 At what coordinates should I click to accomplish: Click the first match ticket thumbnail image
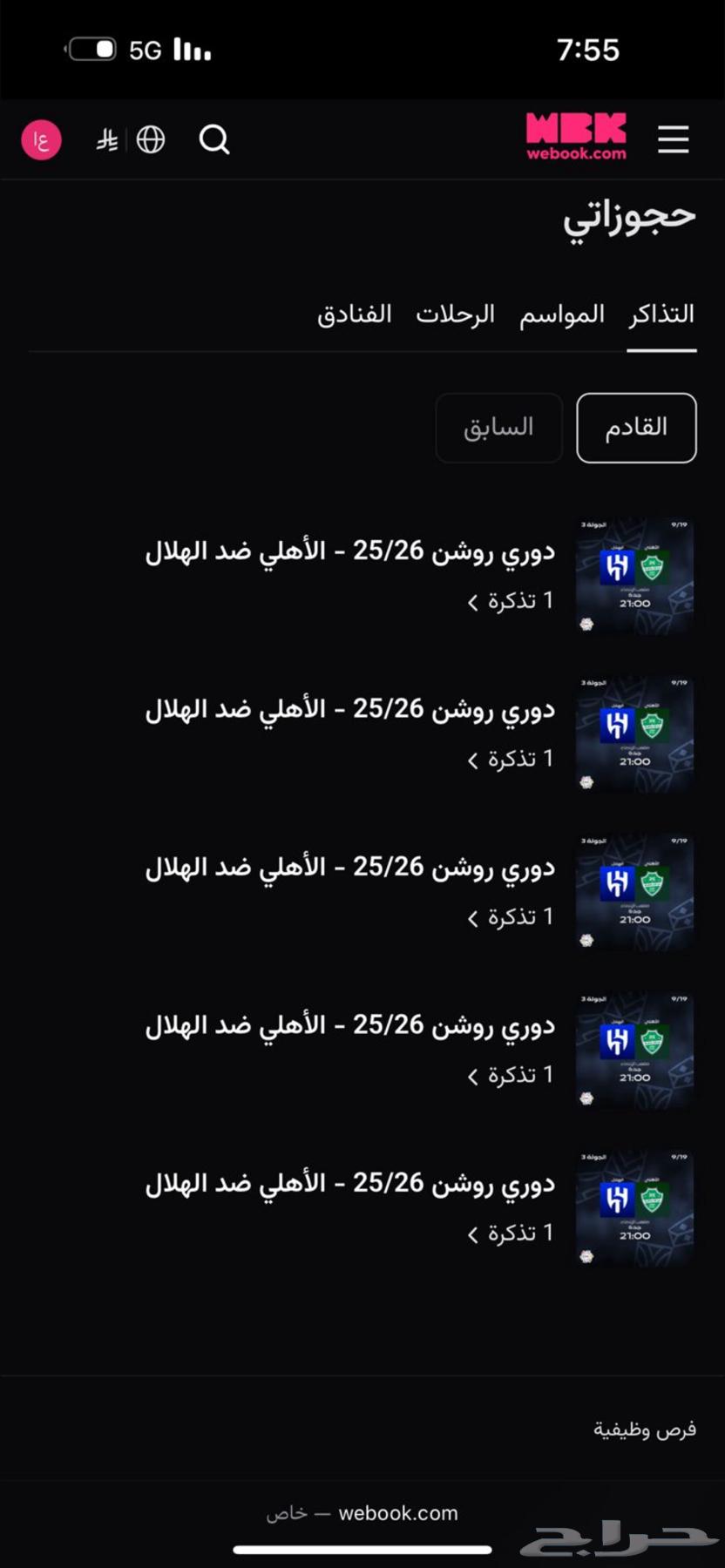pyautogui.click(x=635, y=575)
